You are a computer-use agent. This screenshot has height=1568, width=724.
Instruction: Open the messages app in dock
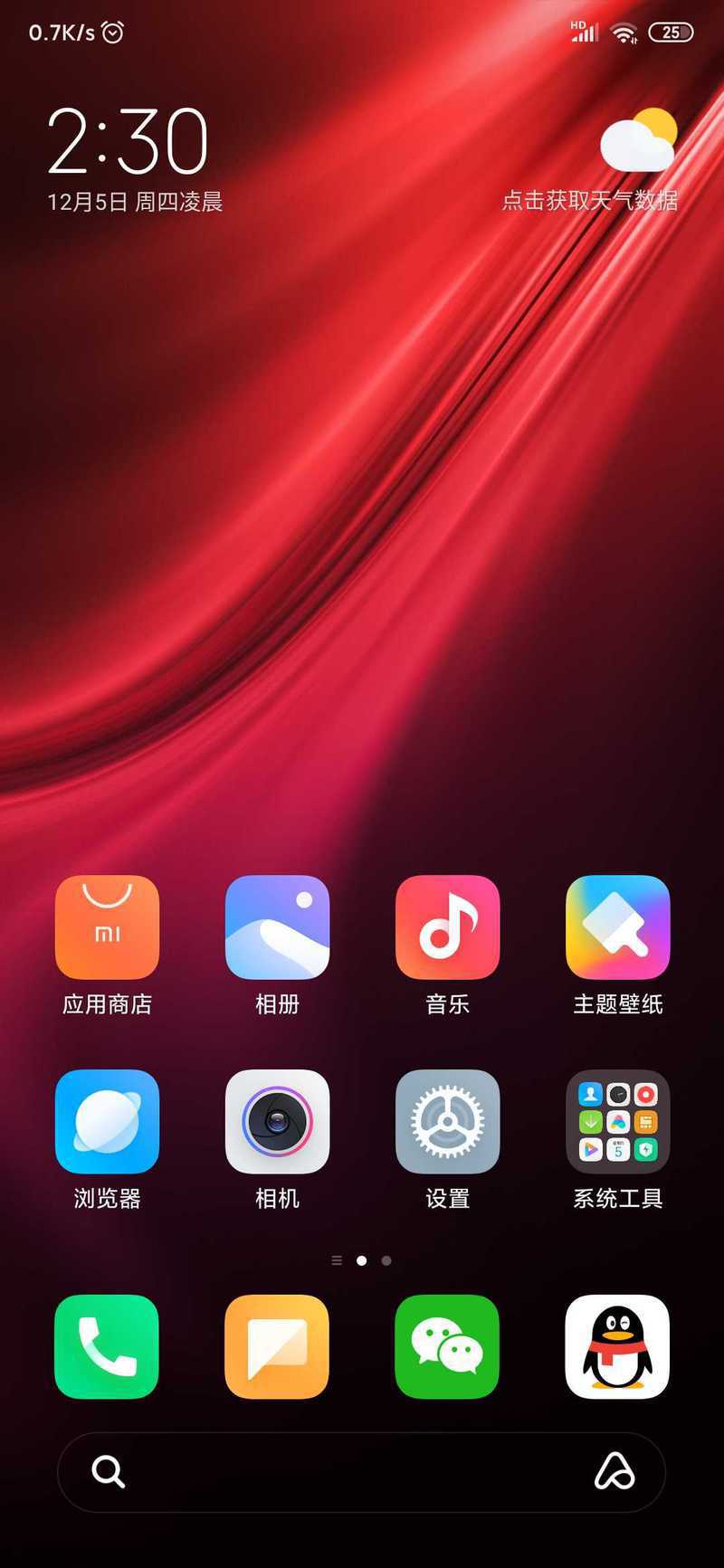[277, 1346]
